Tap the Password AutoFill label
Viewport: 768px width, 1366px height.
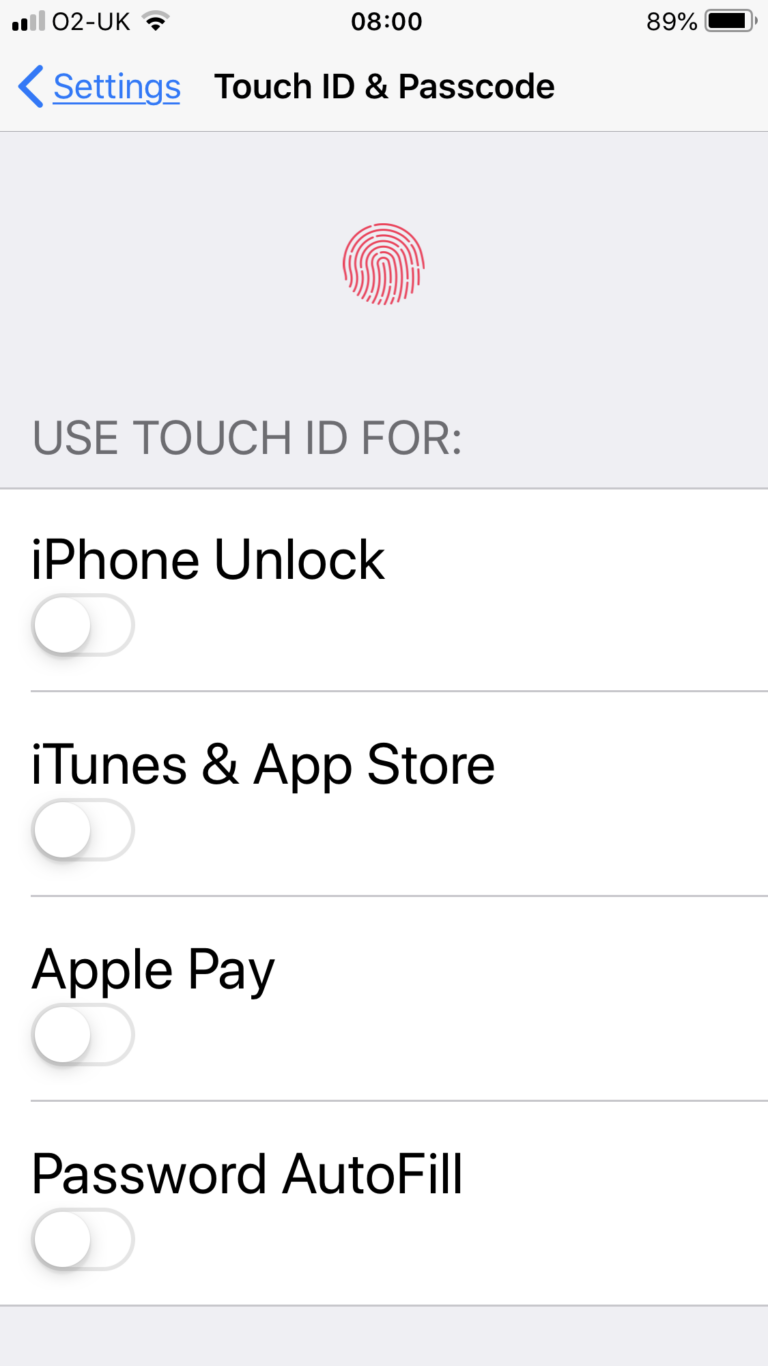[247, 1174]
